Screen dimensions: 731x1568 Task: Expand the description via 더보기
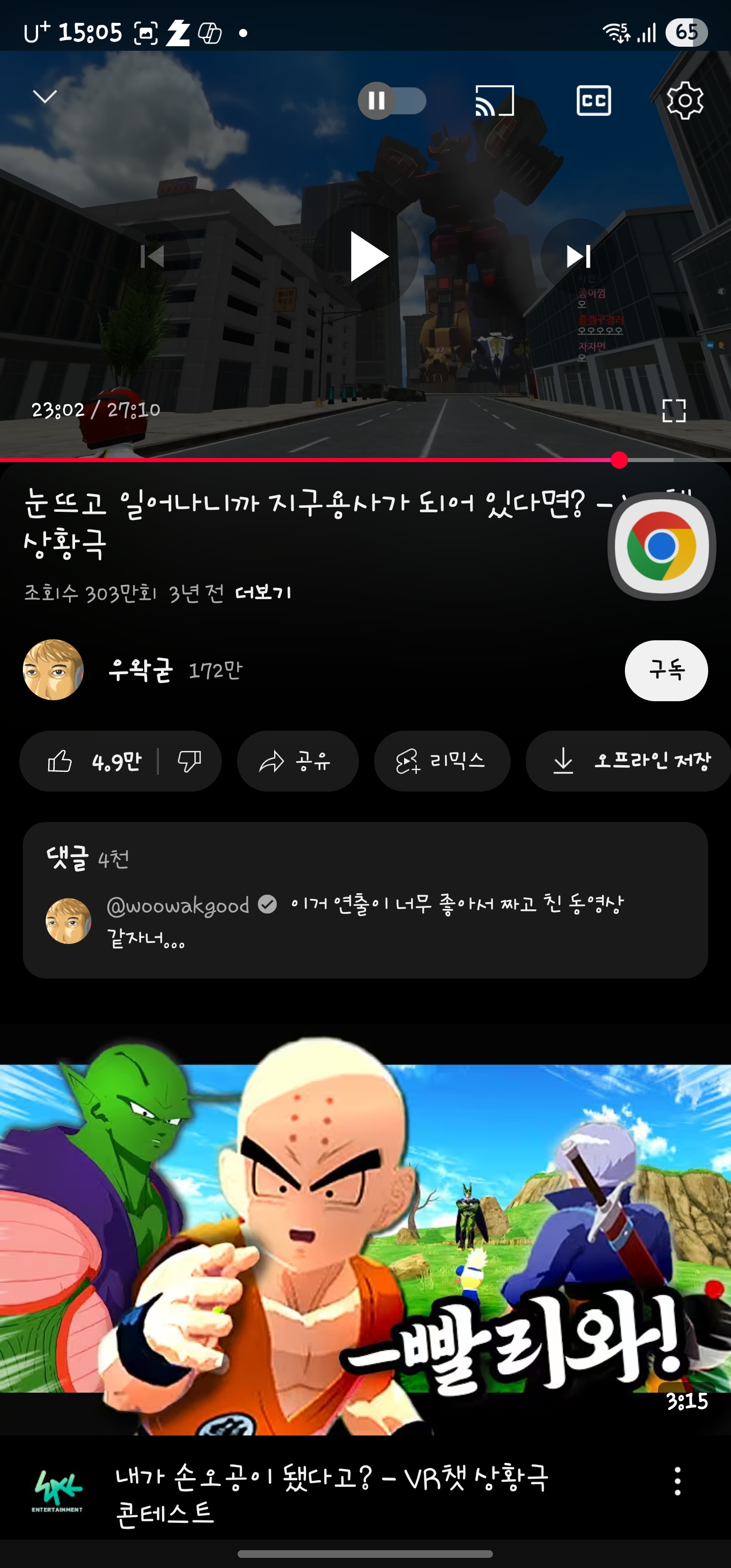[x=263, y=593]
